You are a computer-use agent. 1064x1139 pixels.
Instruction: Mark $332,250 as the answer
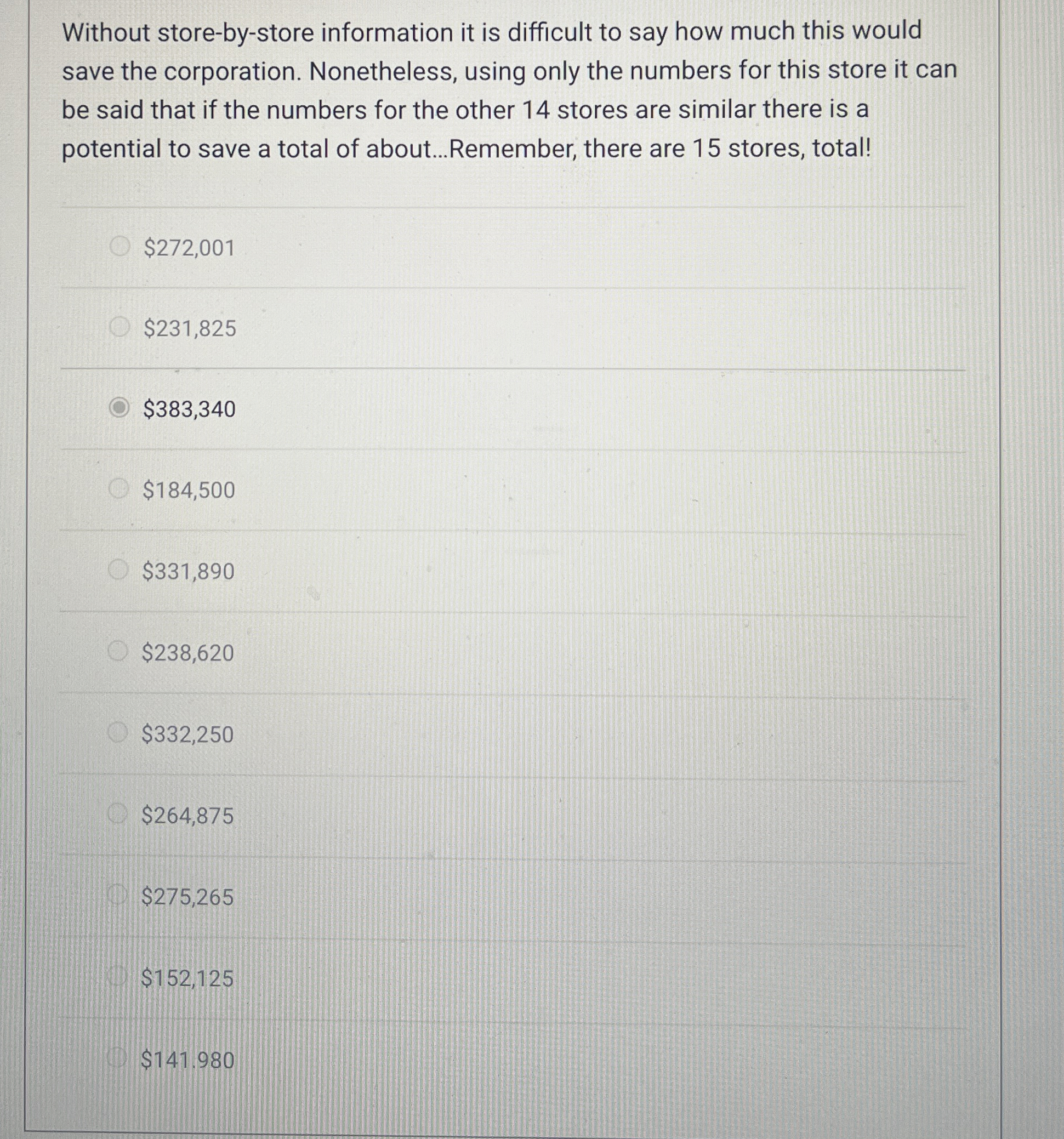(x=118, y=733)
